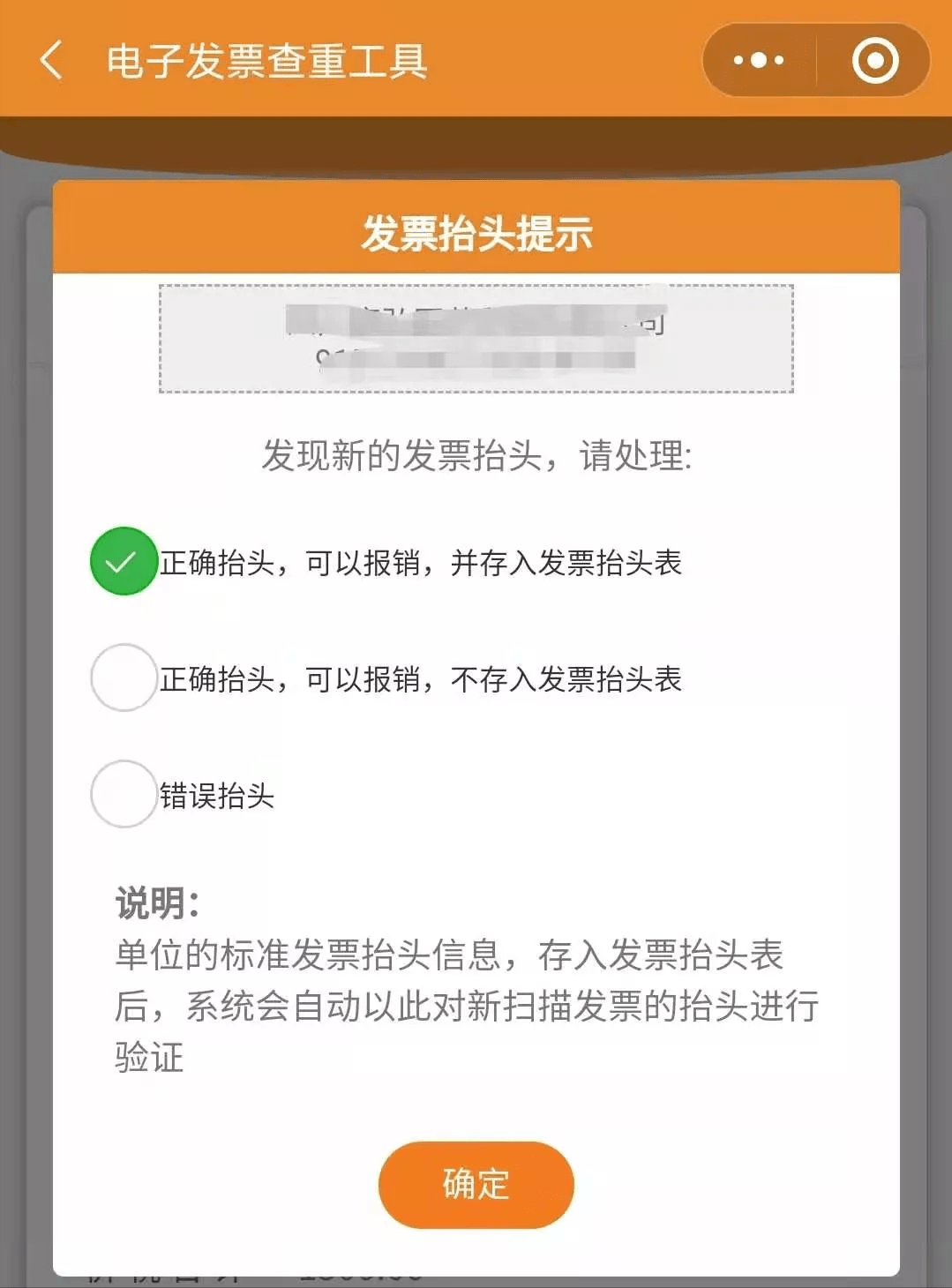
Task: Open the mini-program "···" options menu
Action: (x=754, y=60)
